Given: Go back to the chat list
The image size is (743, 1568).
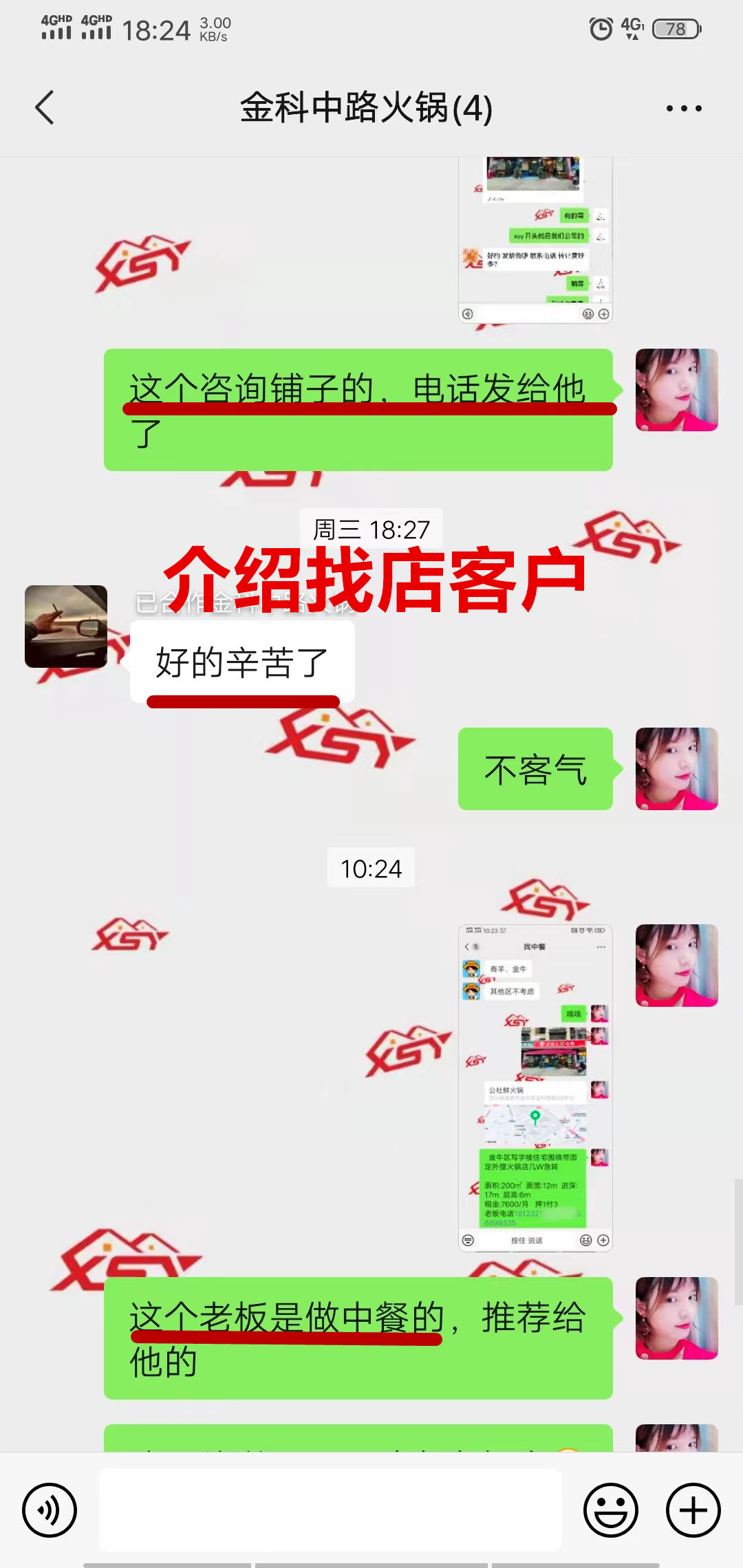Looking at the screenshot, I should [45, 108].
